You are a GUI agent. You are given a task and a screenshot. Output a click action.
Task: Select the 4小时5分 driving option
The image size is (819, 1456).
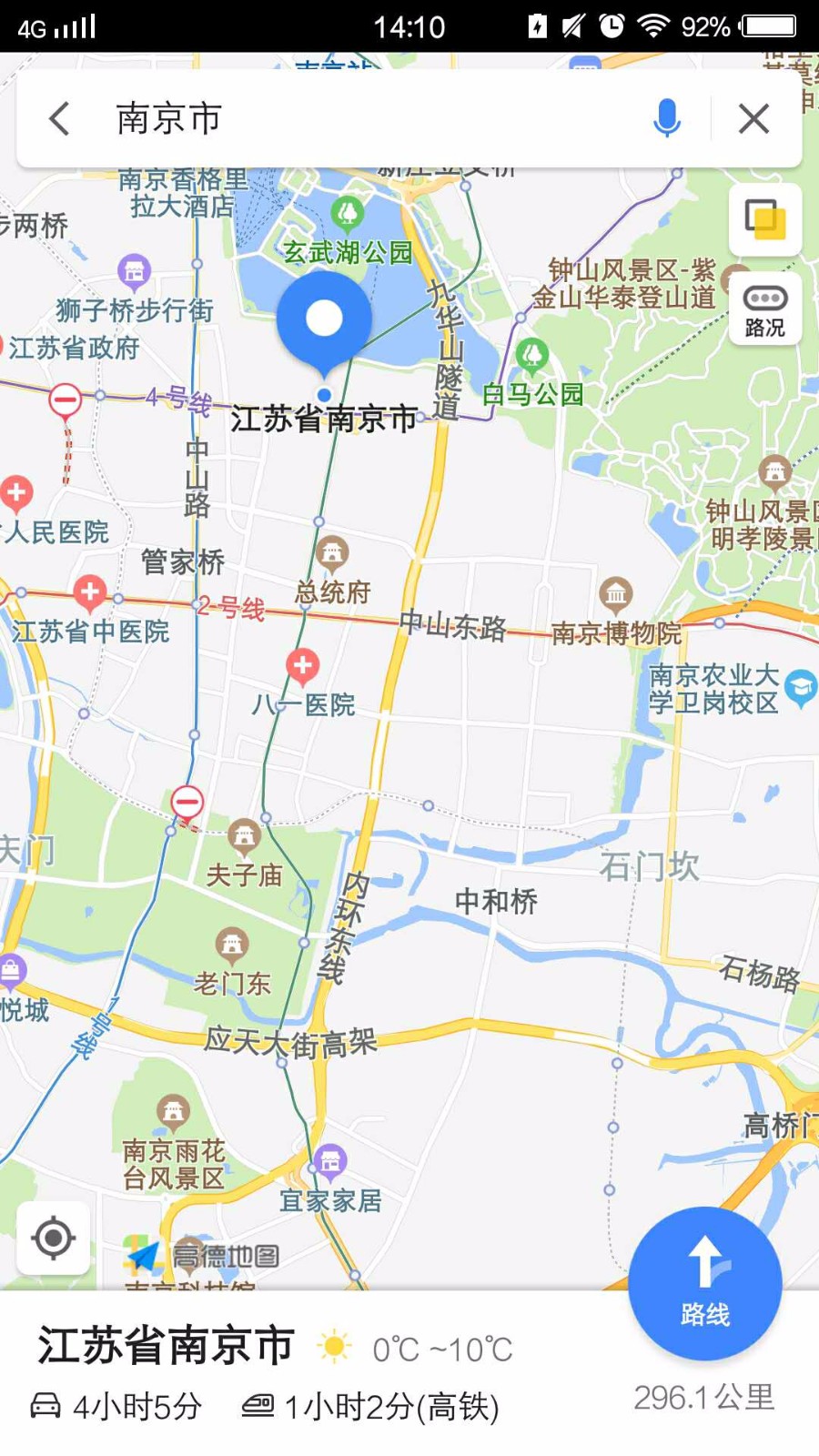tap(116, 1407)
